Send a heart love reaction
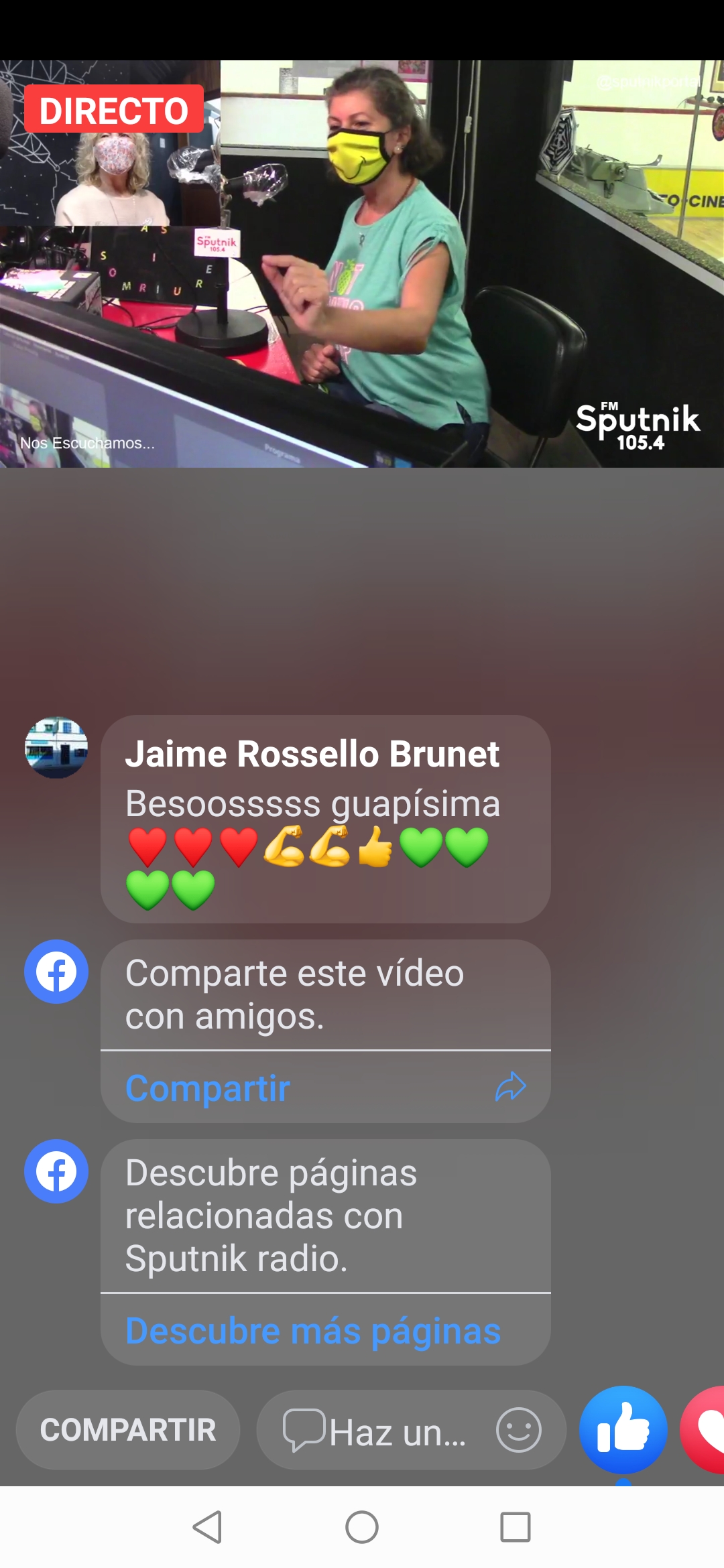Viewport: 724px width, 1568px height. [x=703, y=1429]
